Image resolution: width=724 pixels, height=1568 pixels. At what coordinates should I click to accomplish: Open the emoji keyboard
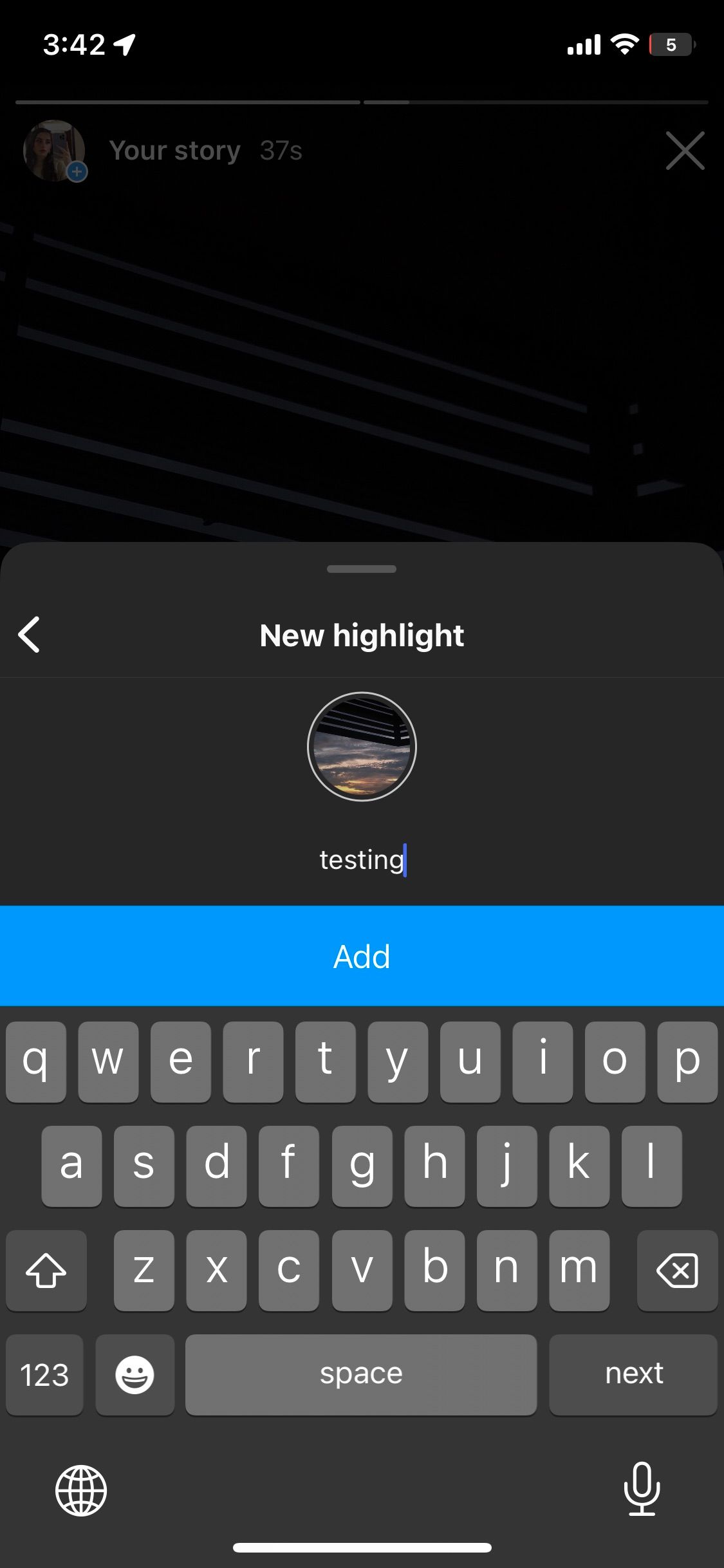[135, 1374]
